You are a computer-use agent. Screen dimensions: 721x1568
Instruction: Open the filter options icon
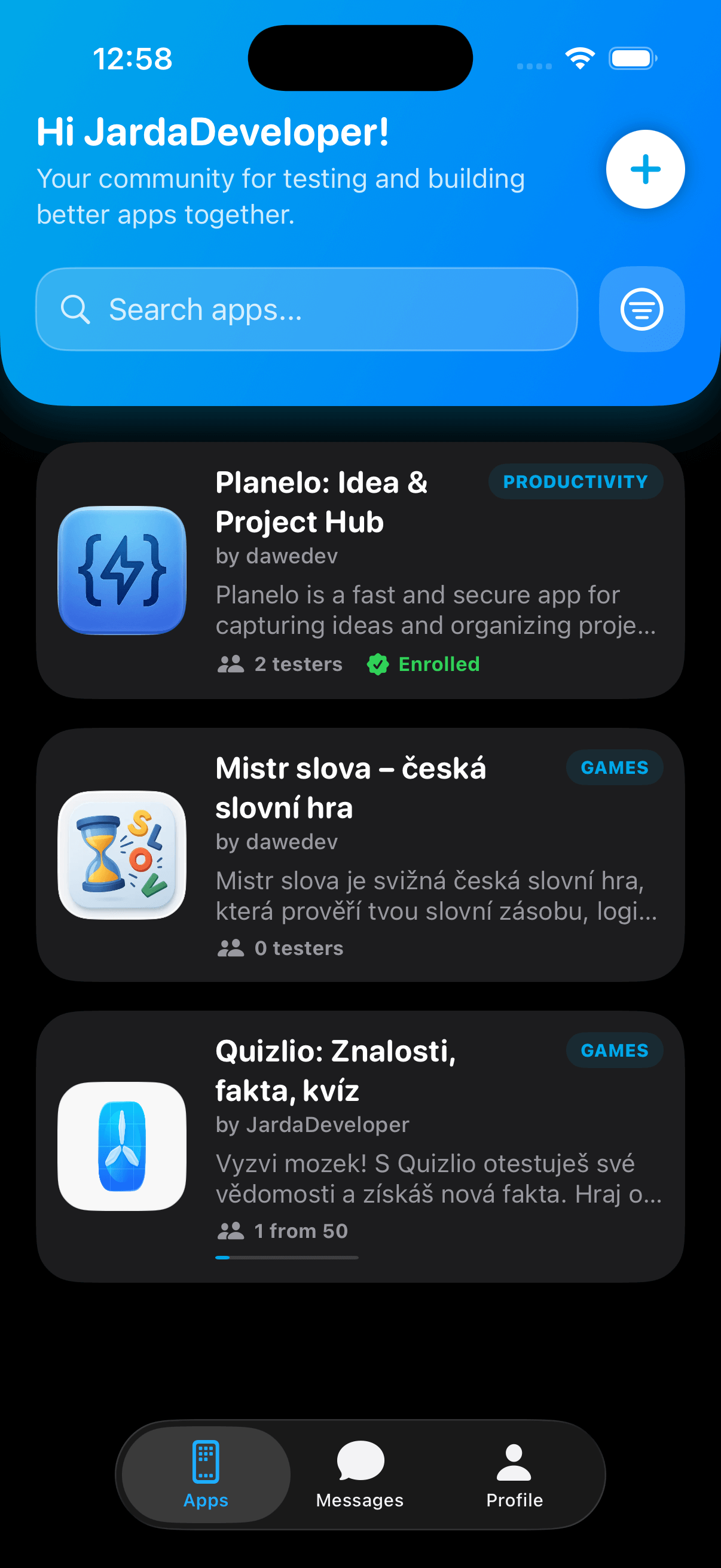point(641,309)
